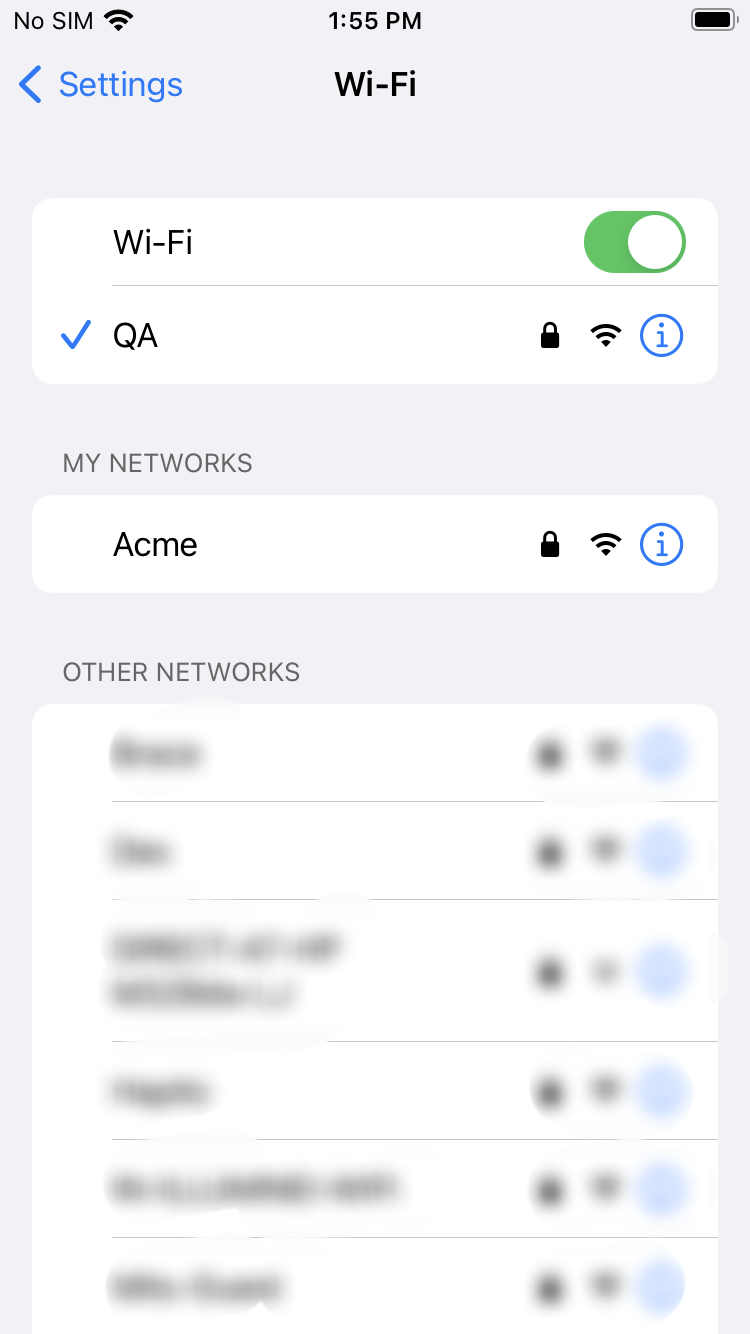Go back to Settings
The width and height of the screenshot is (750, 1334).
100,85
